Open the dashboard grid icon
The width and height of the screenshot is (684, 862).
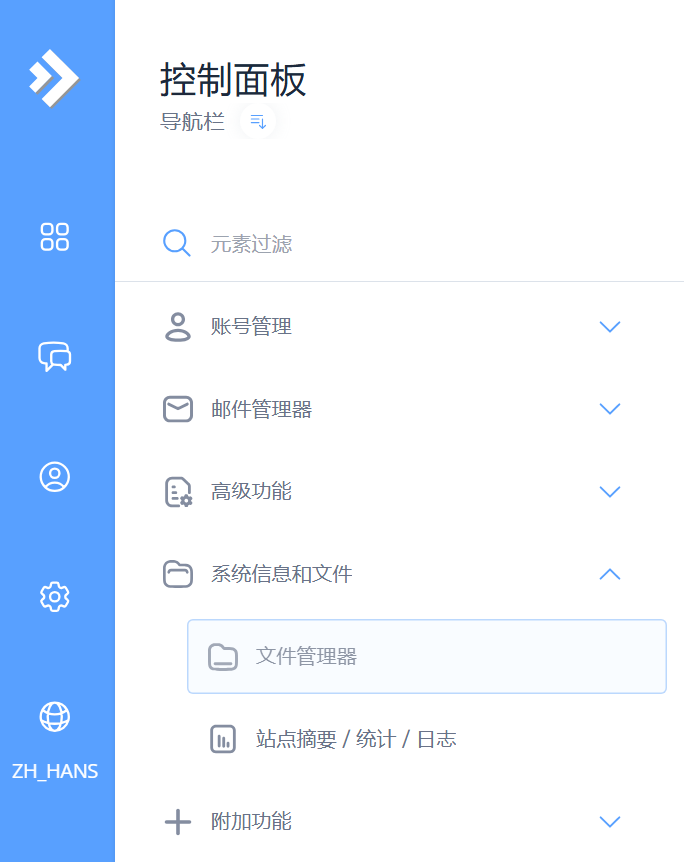(x=54, y=237)
